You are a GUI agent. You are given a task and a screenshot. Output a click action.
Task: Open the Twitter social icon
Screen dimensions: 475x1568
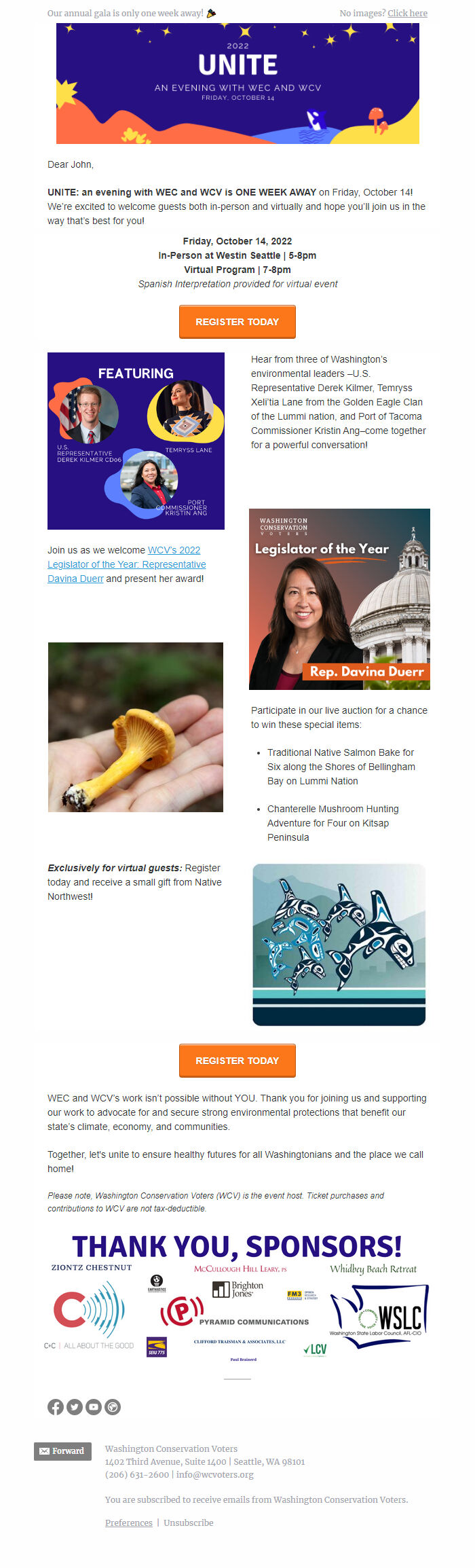pos(75,1407)
